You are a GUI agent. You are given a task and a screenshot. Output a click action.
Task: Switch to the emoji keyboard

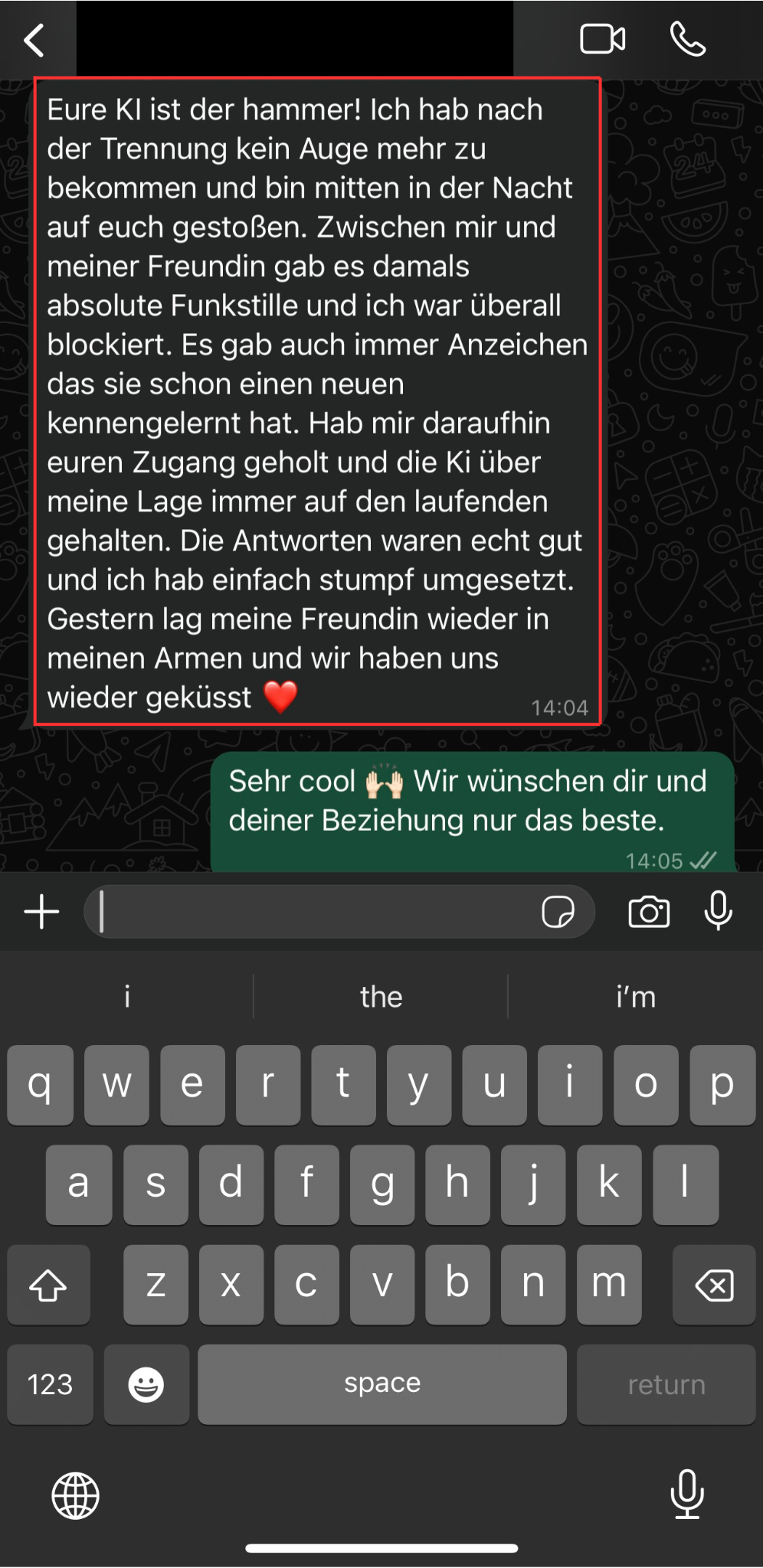[x=146, y=1383]
